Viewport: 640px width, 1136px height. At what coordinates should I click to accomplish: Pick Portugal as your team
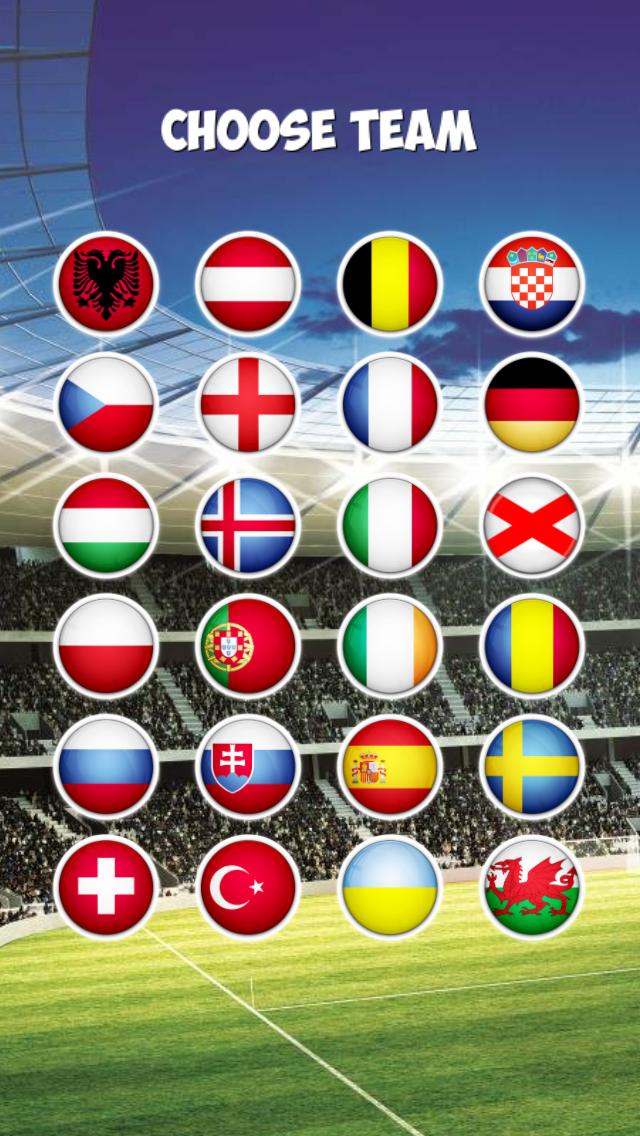248,646
